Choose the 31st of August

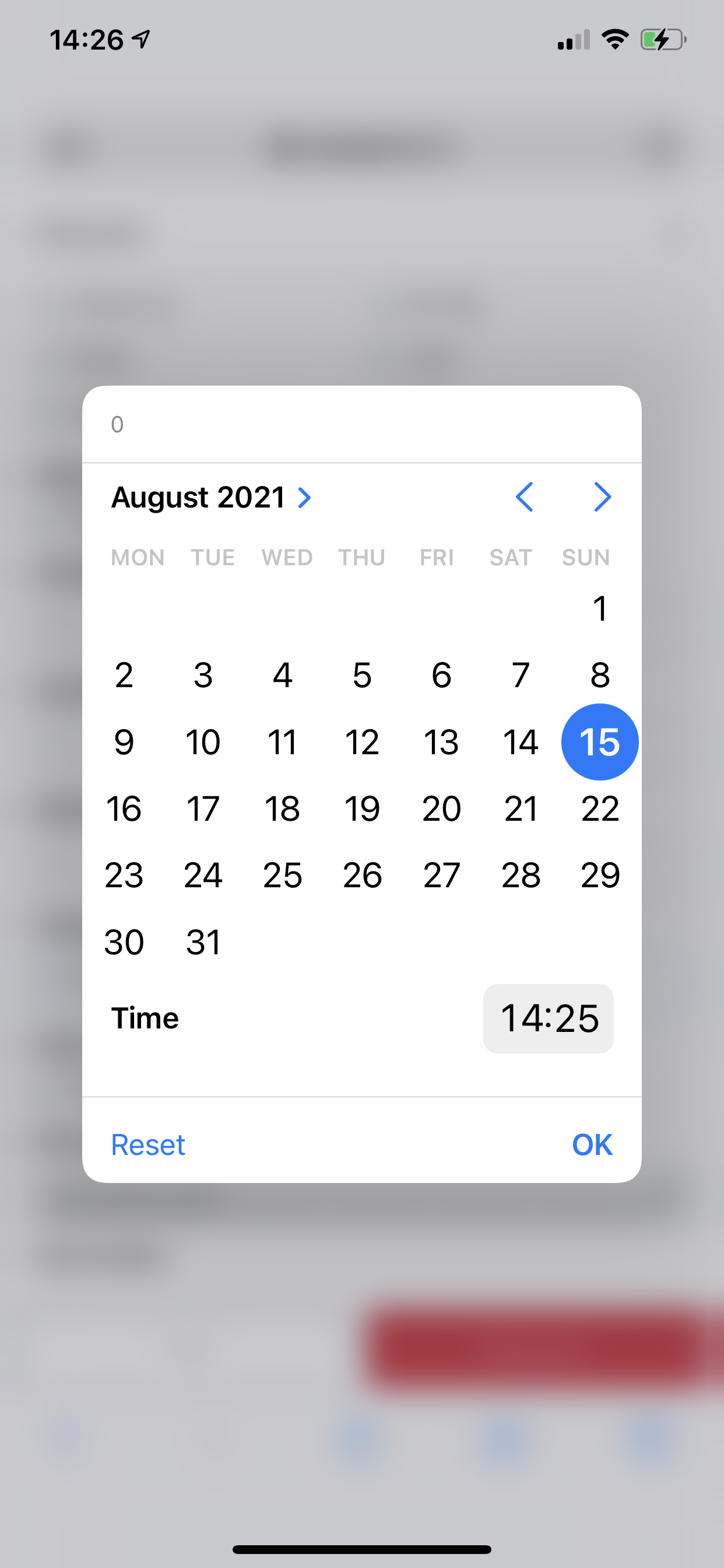click(203, 942)
